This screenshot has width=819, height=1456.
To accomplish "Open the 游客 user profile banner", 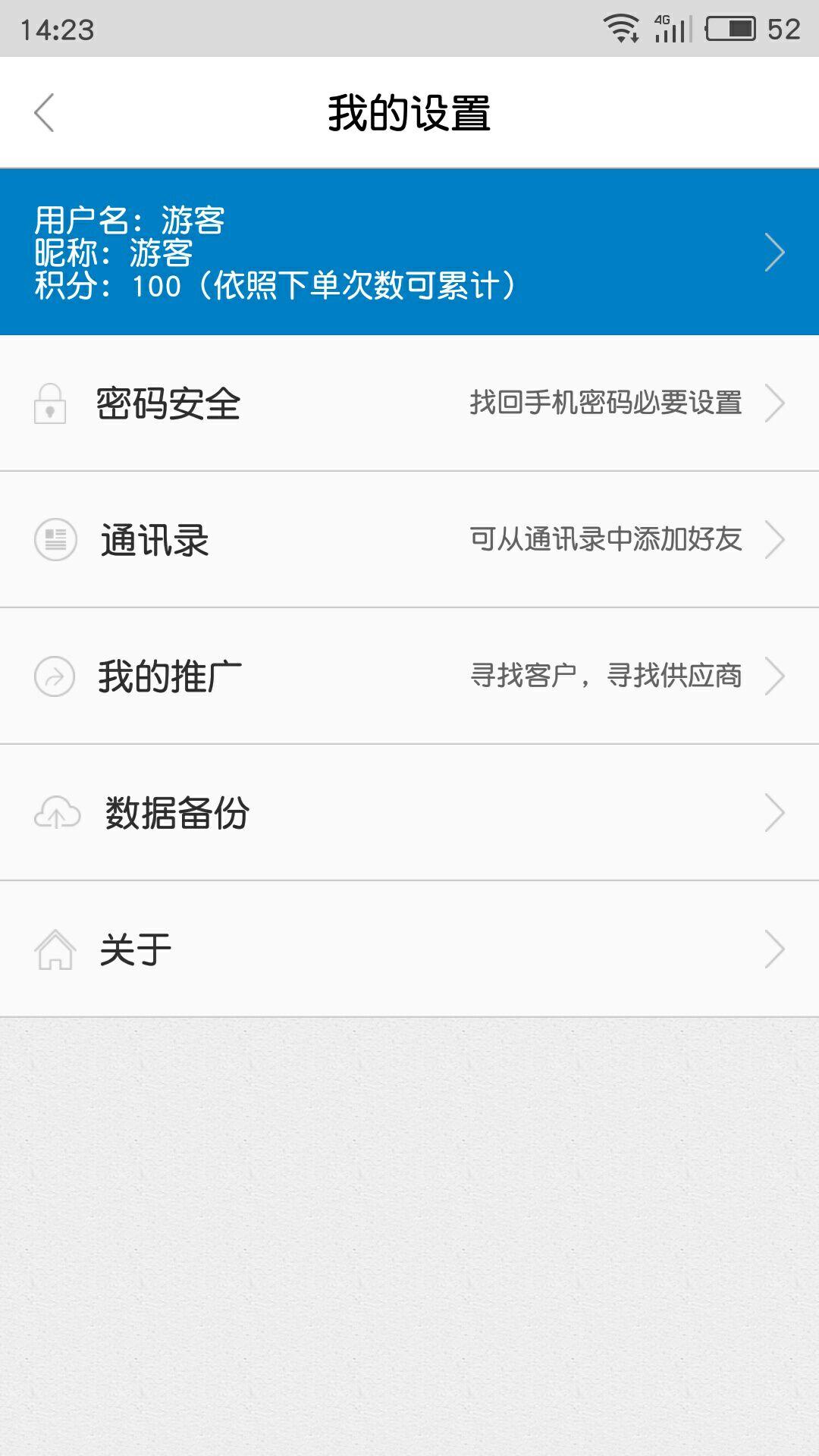I will click(x=409, y=252).
